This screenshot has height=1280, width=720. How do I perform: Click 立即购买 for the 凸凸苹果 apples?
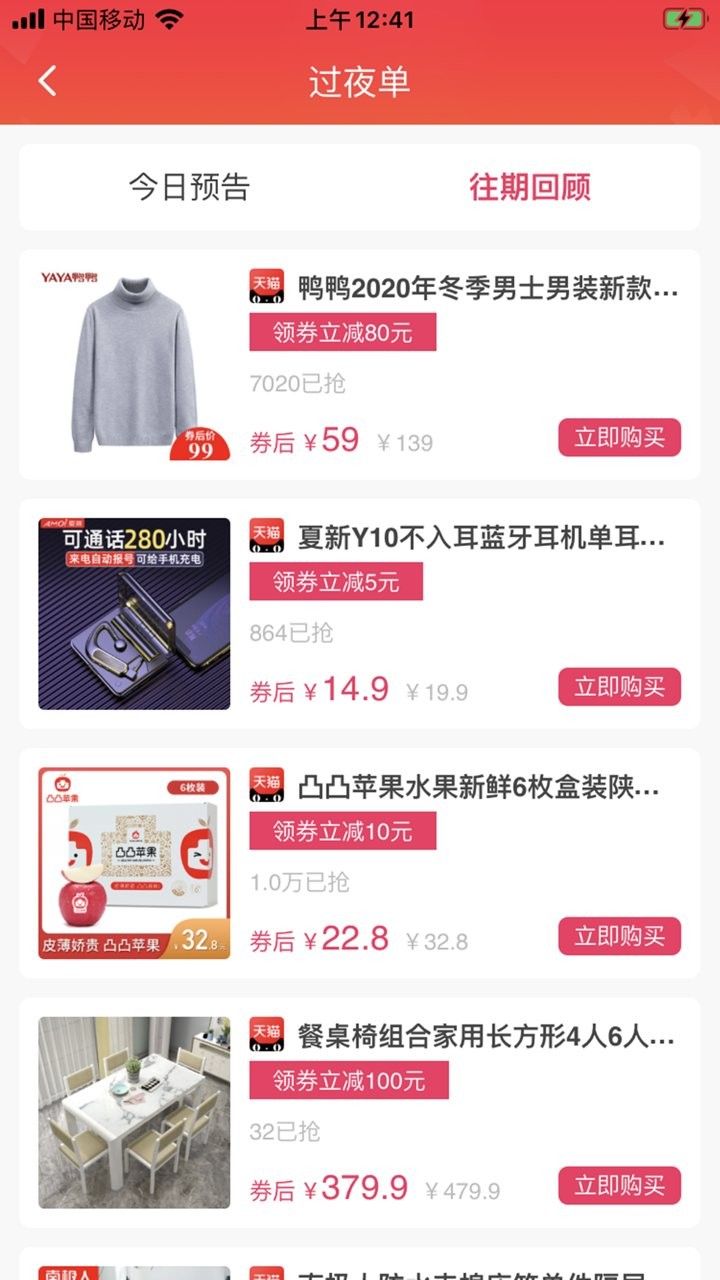(x=619, y=937)
